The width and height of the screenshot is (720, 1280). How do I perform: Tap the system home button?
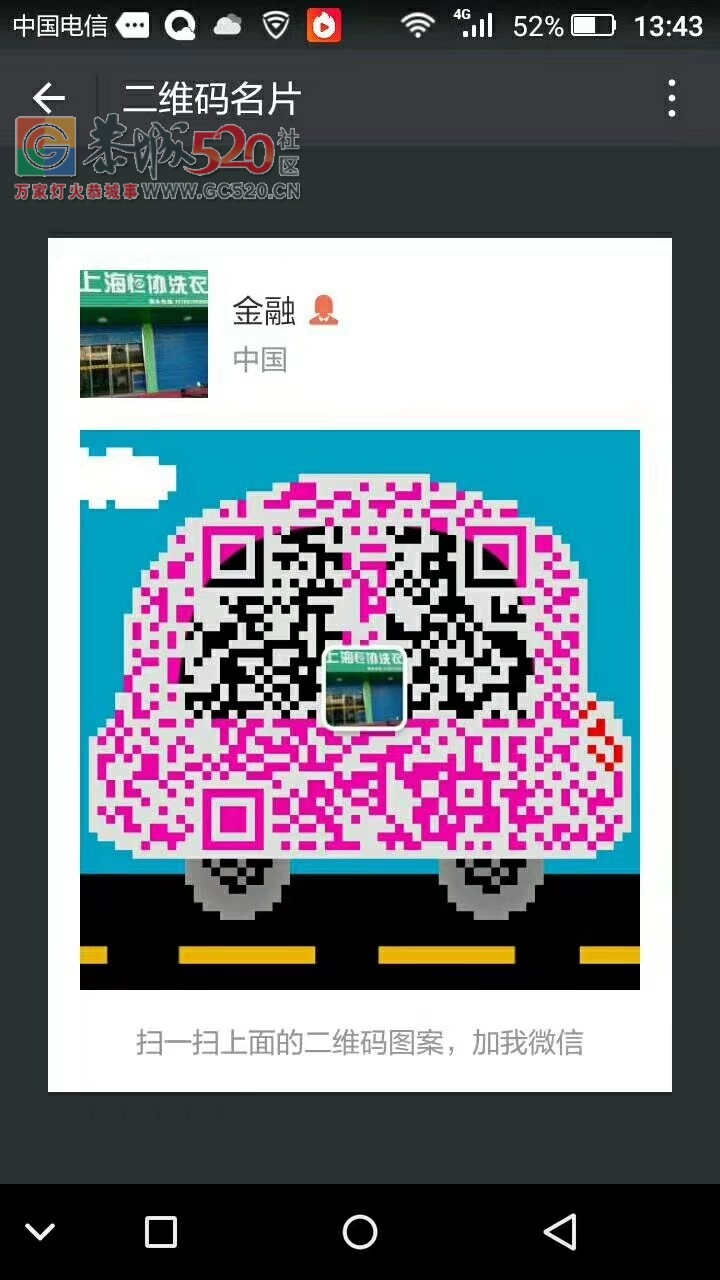tap(360, 1232)
